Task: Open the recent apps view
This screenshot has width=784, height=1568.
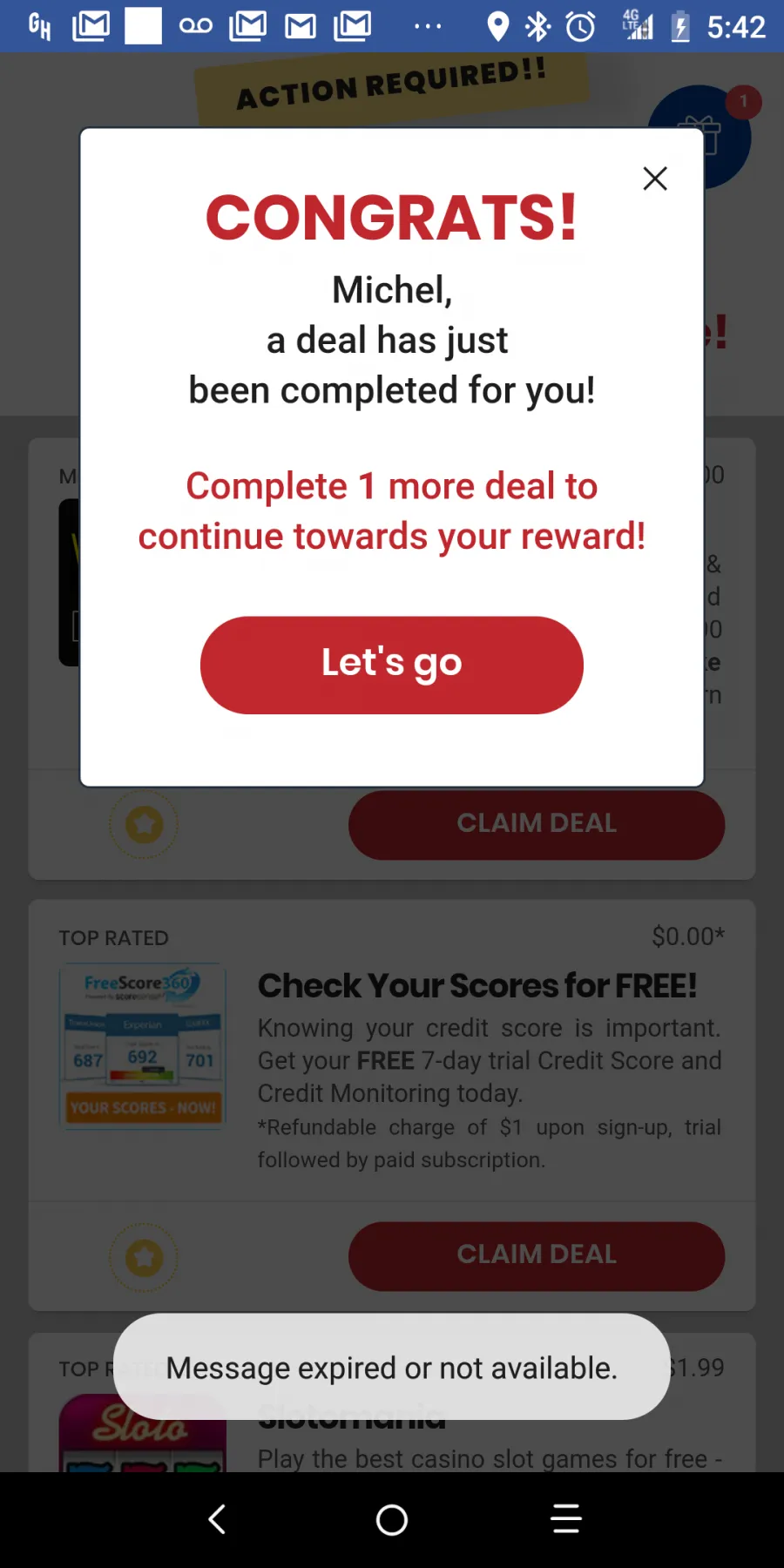Action: tap(566, 1519)
